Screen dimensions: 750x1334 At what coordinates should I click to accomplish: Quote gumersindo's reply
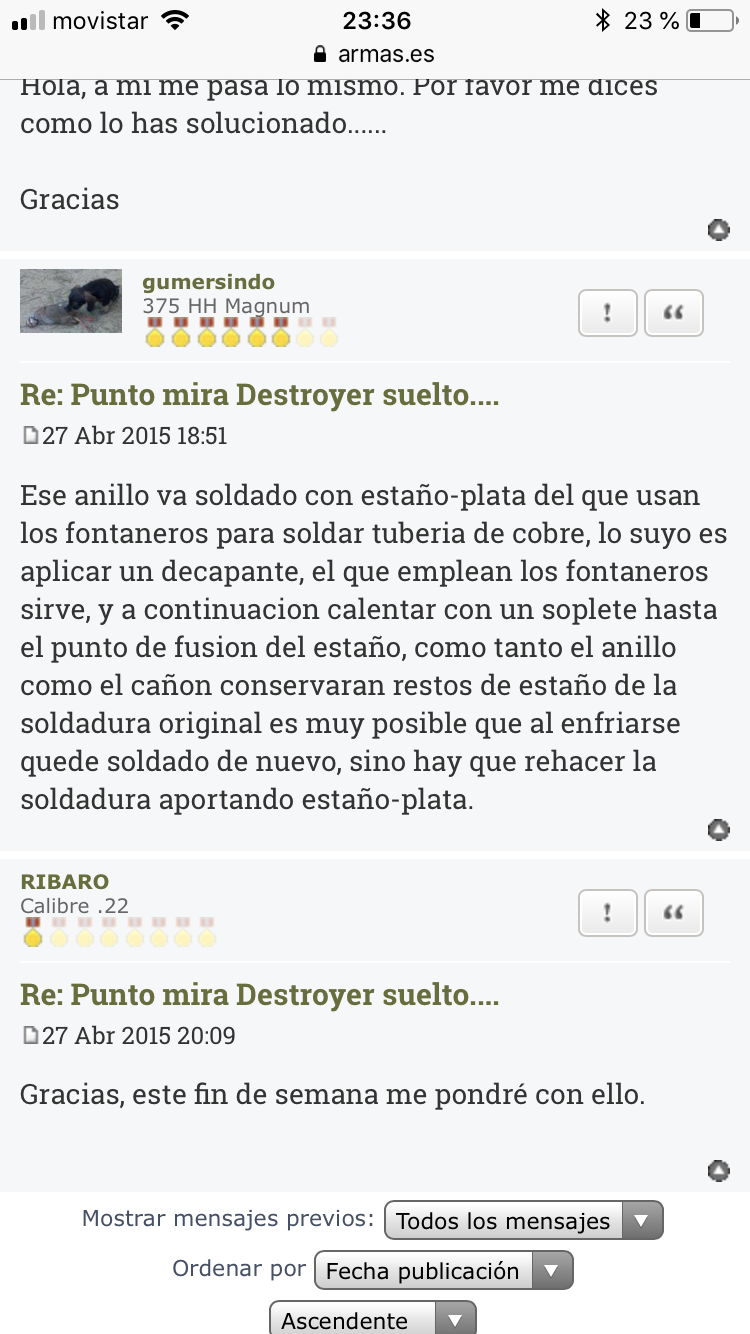click(x=673, y=314)
